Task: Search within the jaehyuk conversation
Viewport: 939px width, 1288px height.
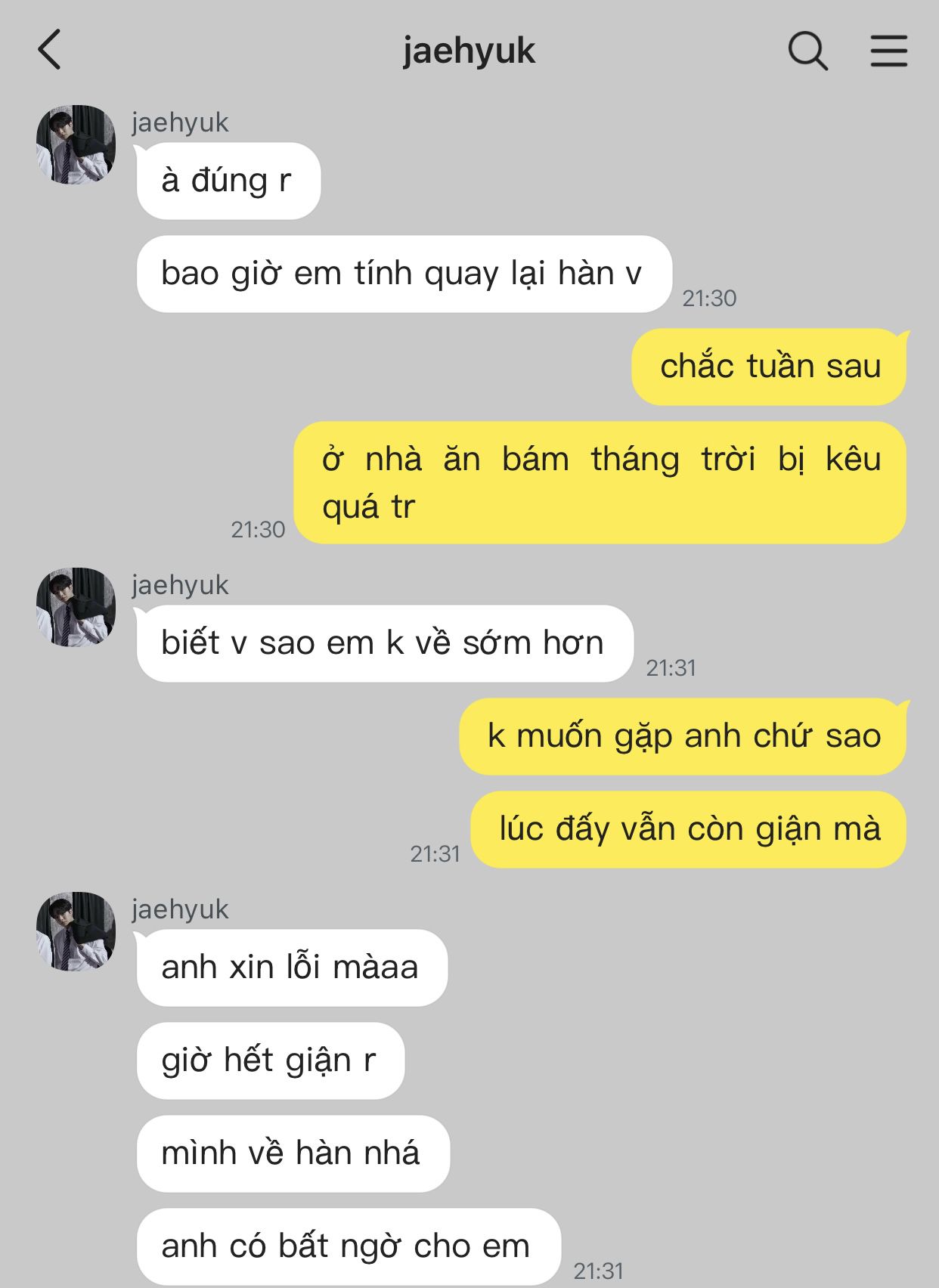Action: tap(807, 51)
